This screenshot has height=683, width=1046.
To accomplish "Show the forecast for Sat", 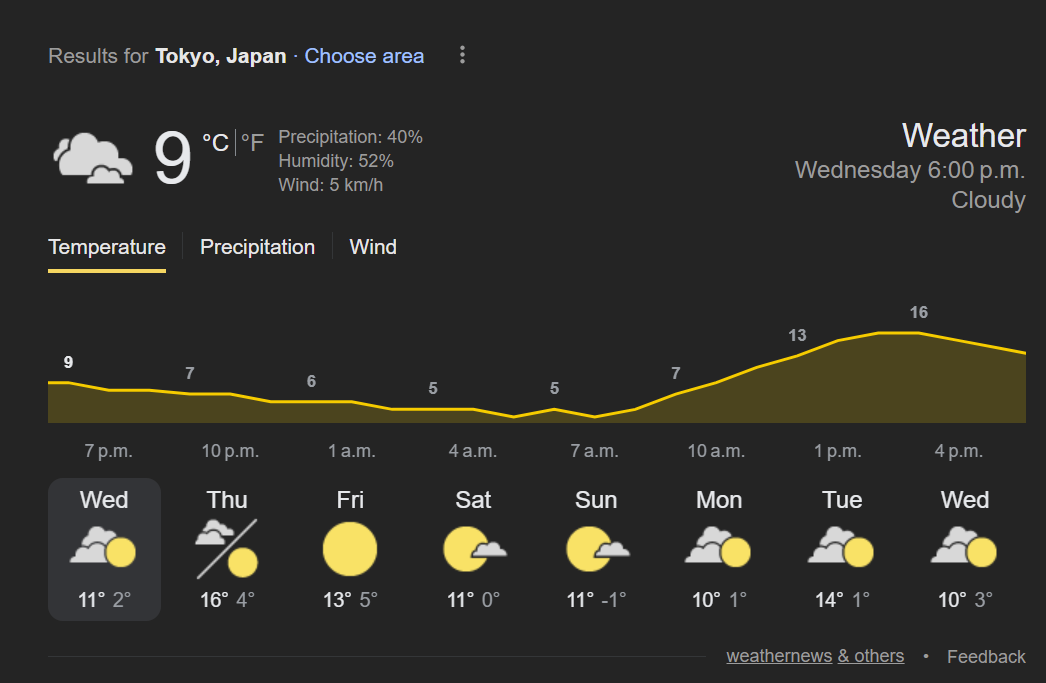I will [x=473, y=549].
